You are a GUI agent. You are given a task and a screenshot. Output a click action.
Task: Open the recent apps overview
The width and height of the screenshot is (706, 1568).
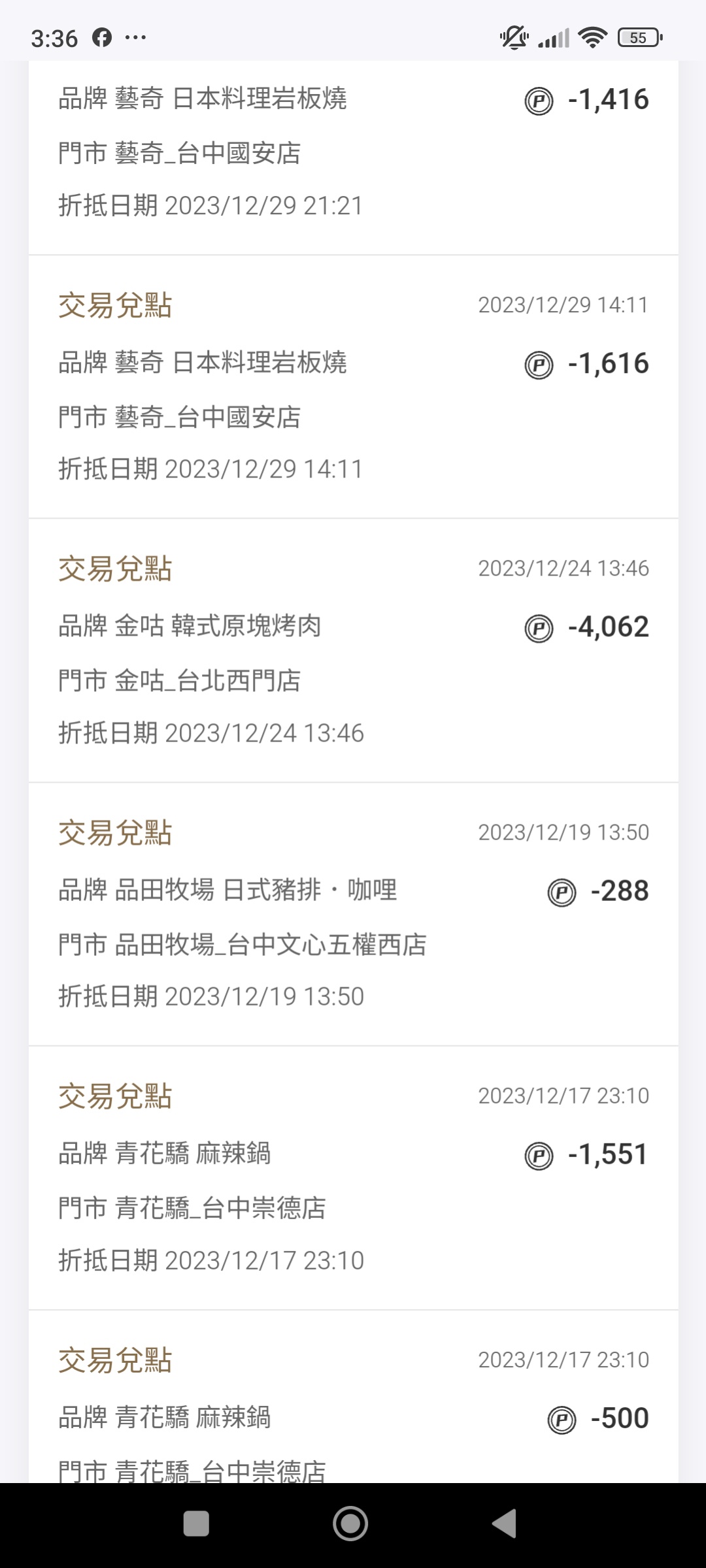point(196,1524)
